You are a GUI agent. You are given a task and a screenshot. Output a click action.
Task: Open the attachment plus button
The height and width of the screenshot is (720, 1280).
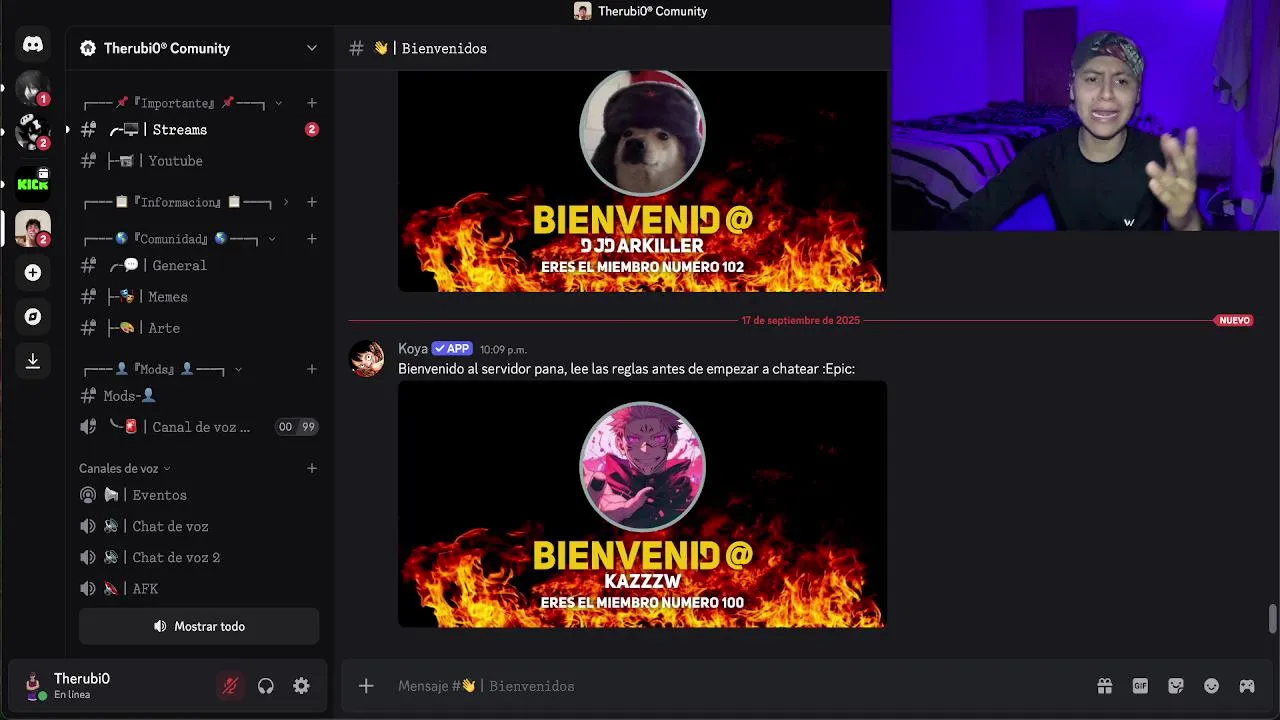click(x=366, y=686)
